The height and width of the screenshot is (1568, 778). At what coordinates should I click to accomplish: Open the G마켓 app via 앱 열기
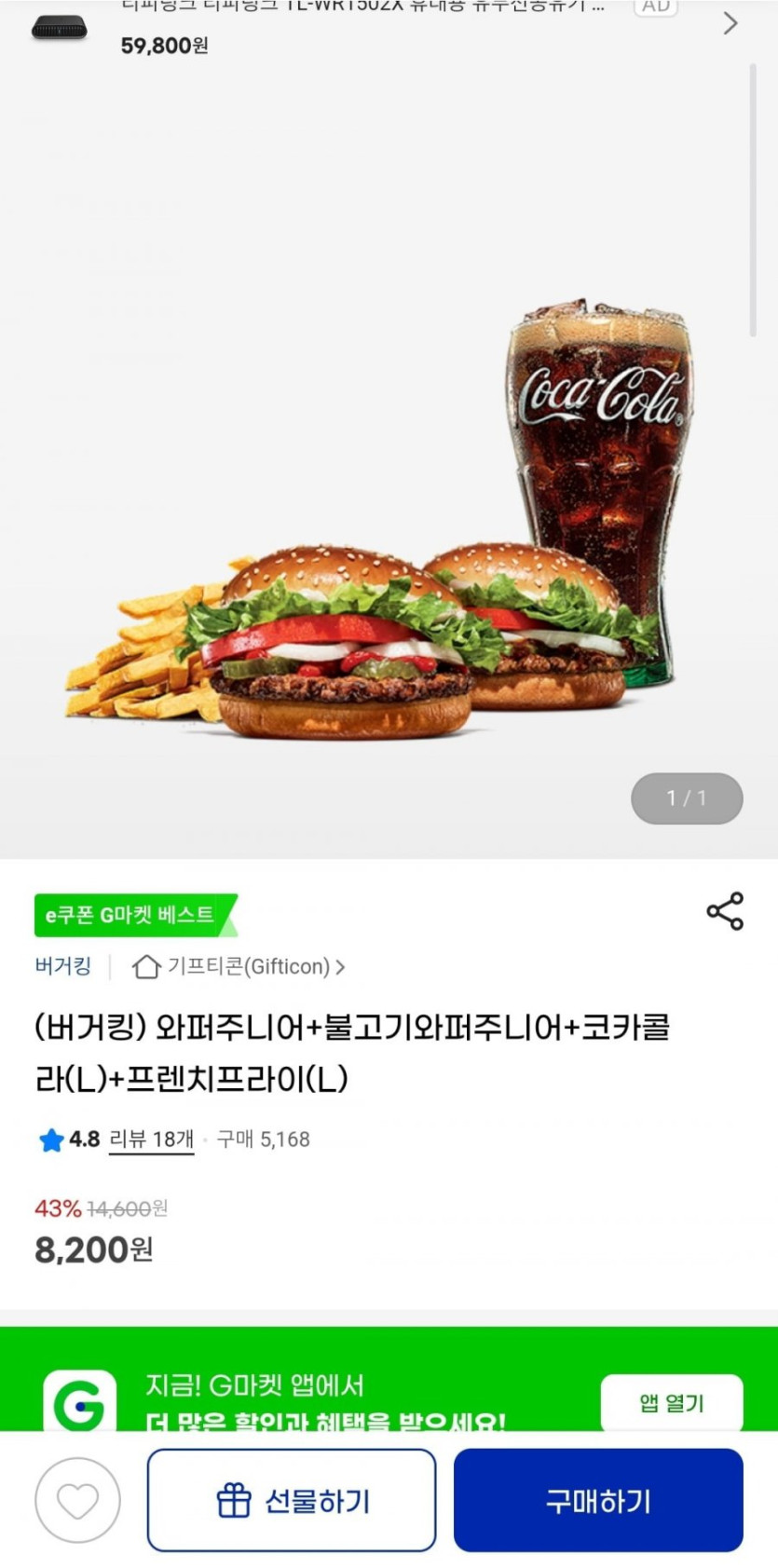click(x=671, y=1402)
